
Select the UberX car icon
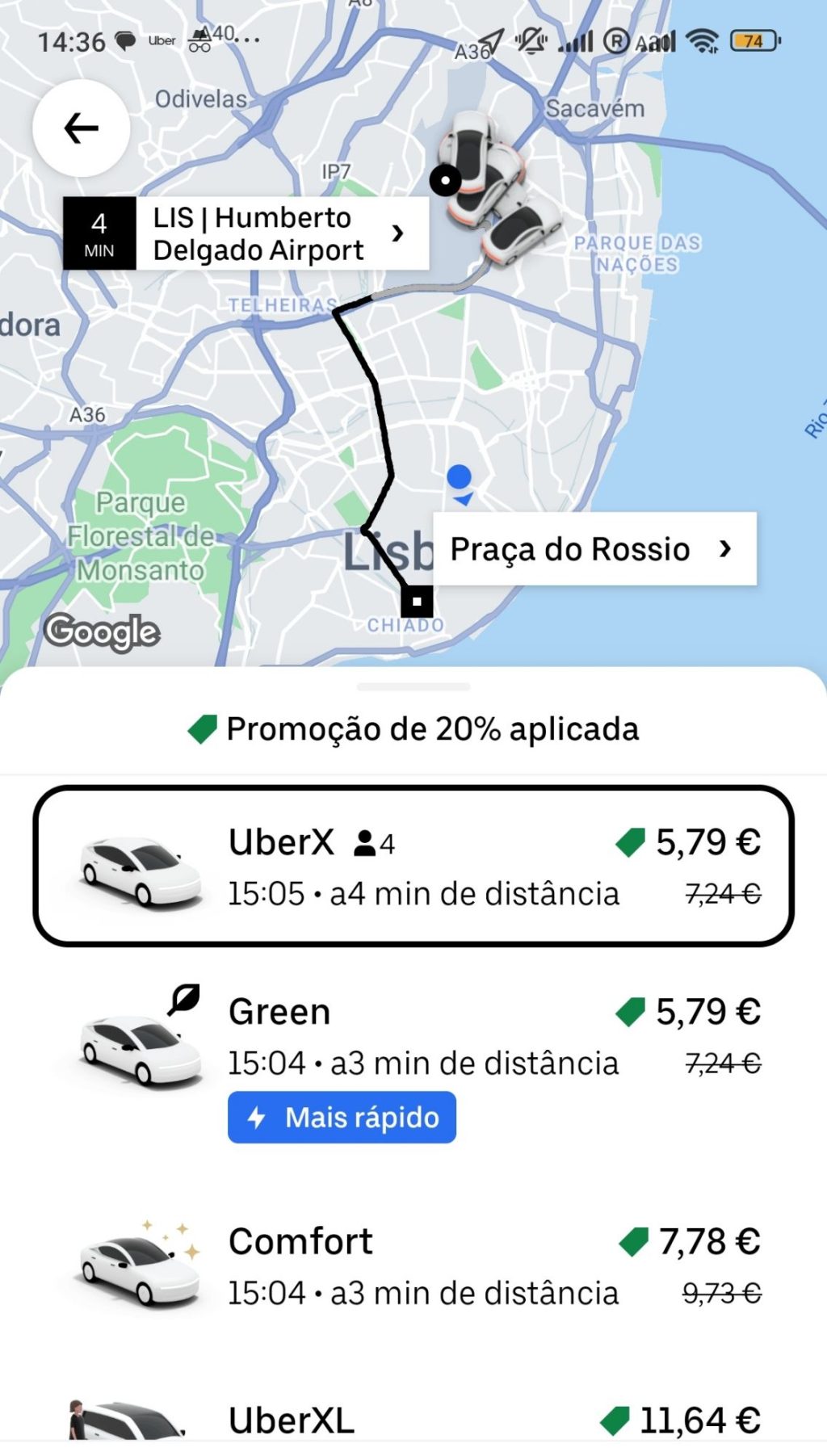(x=139, y=871)
